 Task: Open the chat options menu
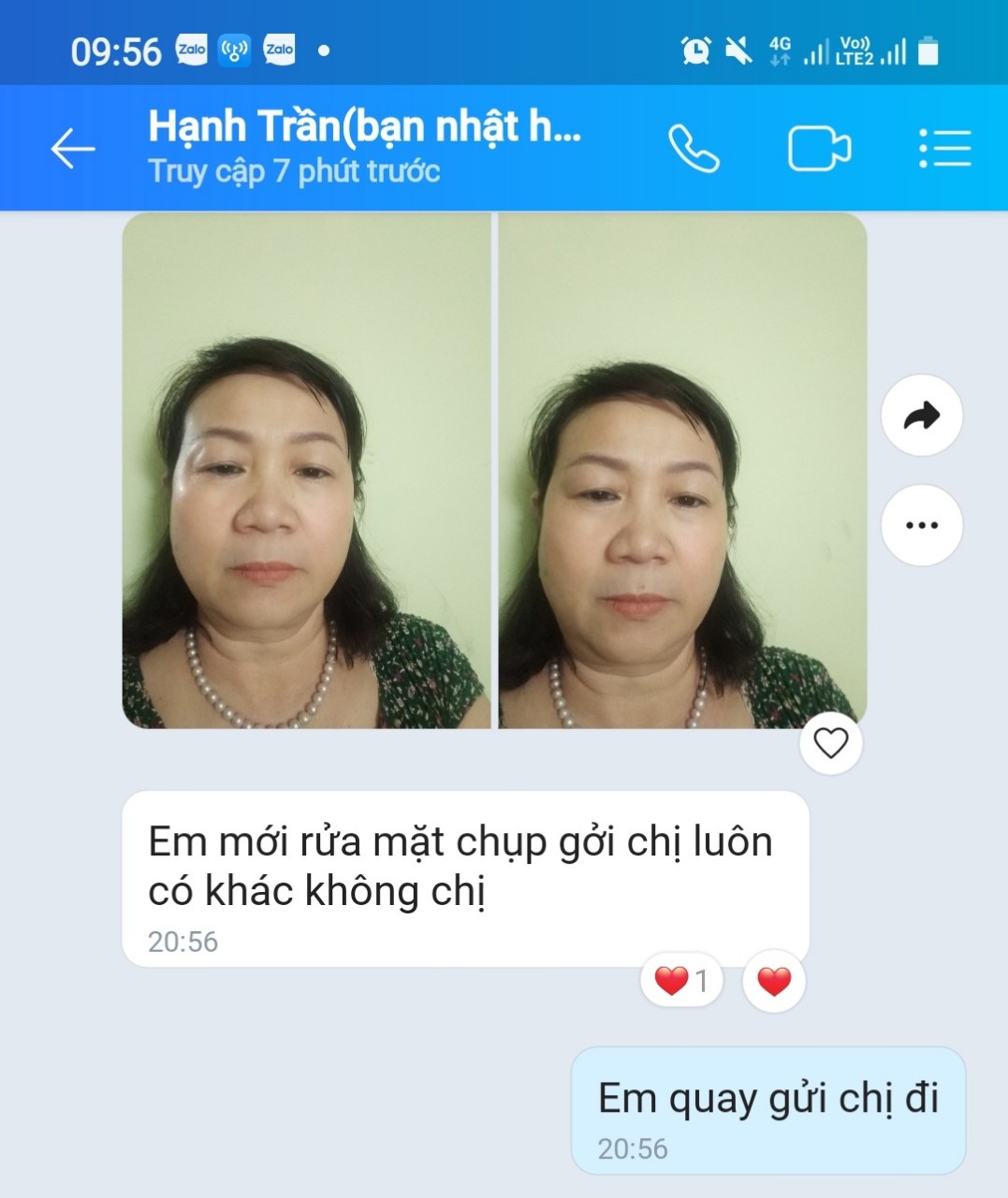click(x=944, y=149)
